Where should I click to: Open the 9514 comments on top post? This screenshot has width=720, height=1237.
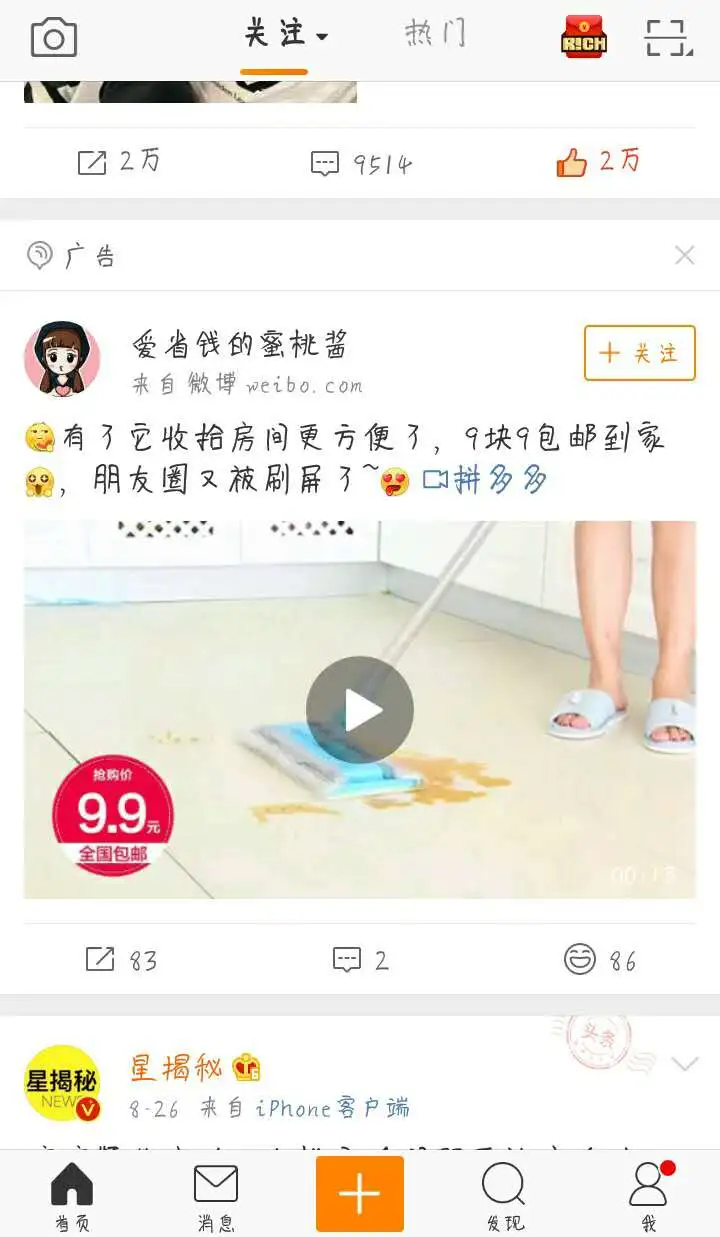click(360, 163)
